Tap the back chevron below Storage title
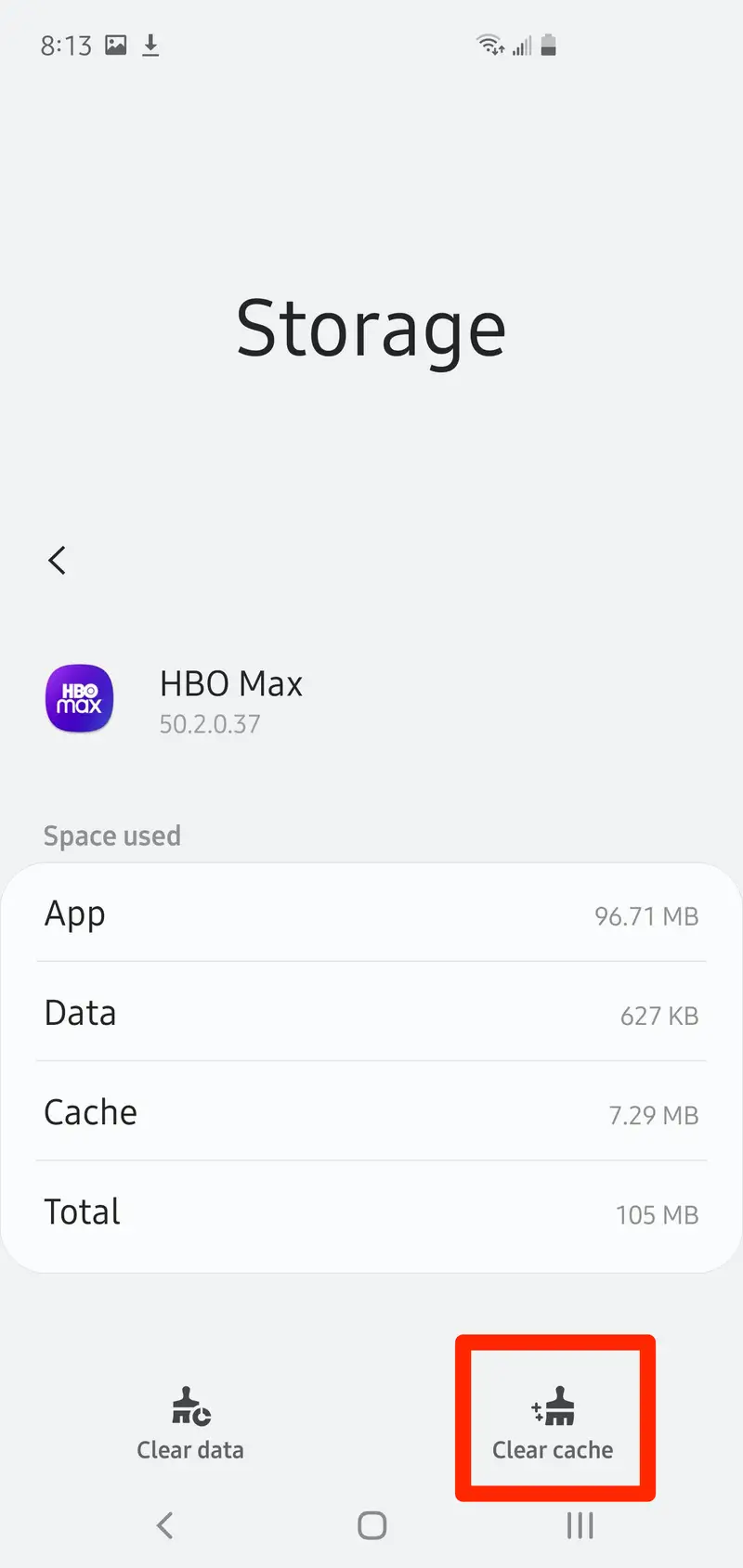 pos(58,560)
